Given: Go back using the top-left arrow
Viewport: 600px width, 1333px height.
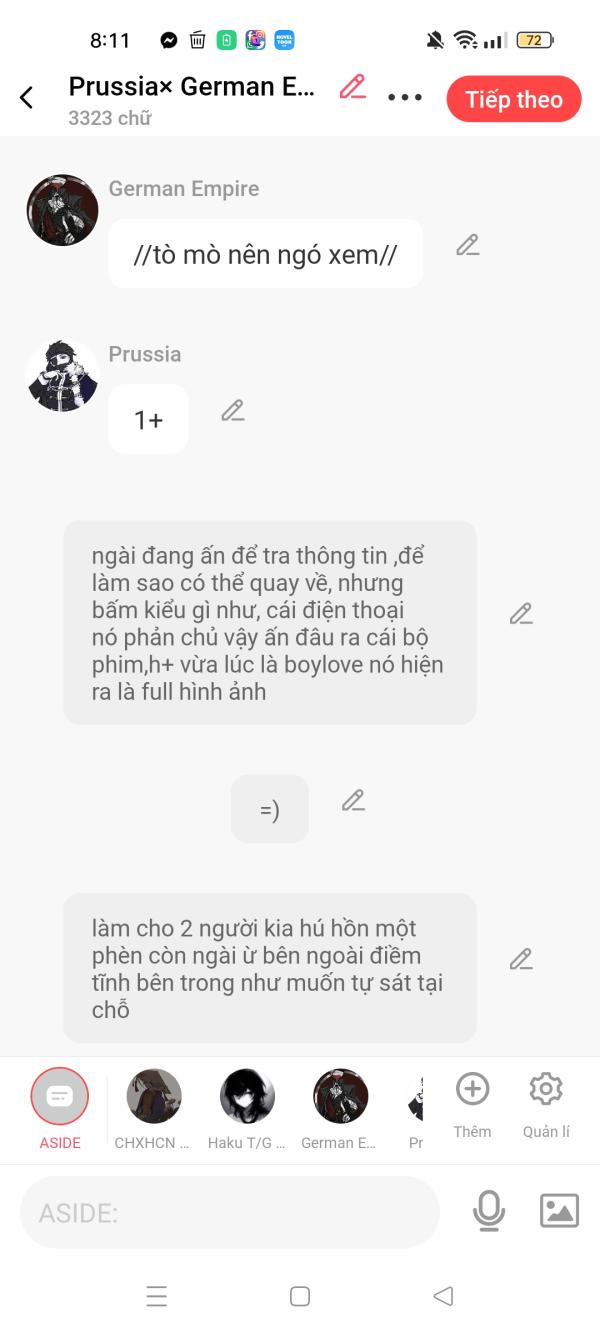Looking at the screenshot, I should coord(27,97).
